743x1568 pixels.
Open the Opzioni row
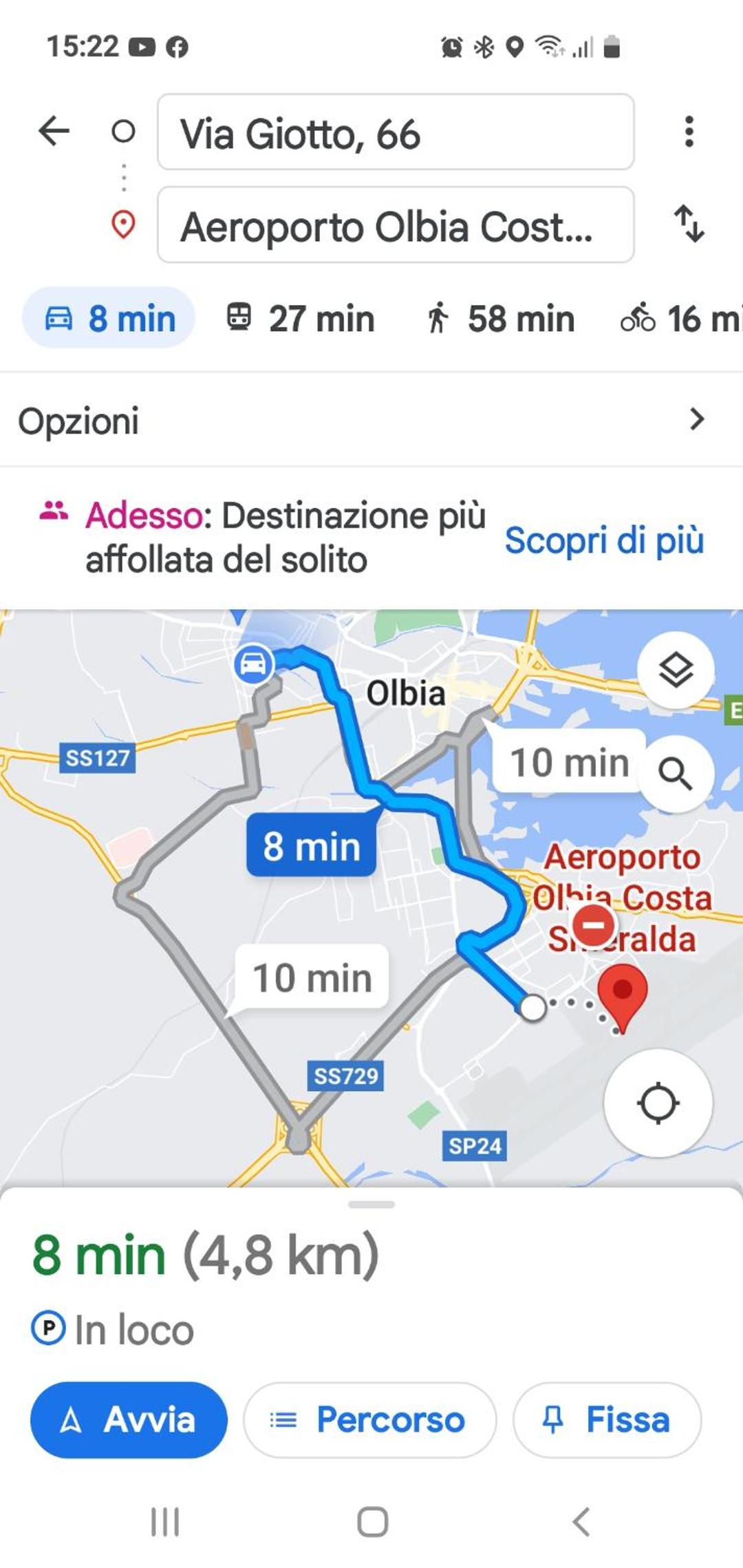pyautogui.click(x=371, y=420)
